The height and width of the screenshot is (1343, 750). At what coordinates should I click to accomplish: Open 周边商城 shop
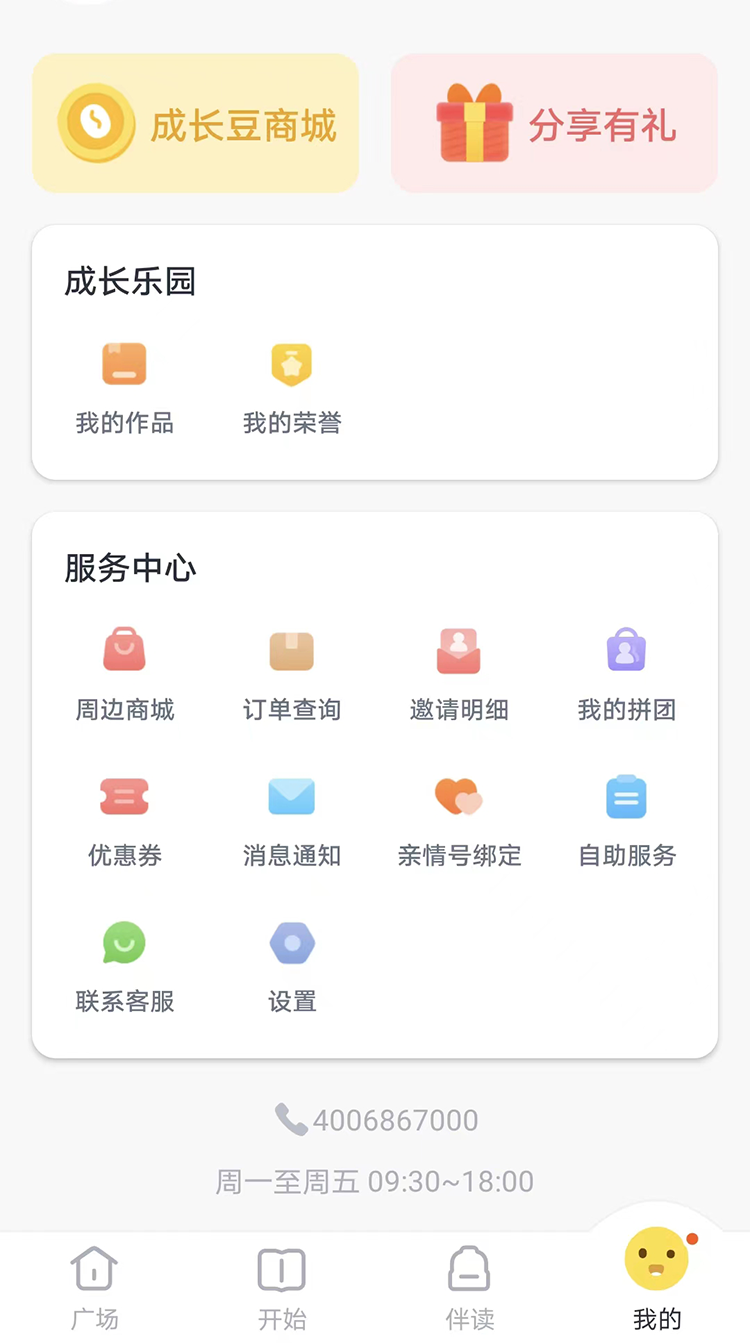click(124, 675)
